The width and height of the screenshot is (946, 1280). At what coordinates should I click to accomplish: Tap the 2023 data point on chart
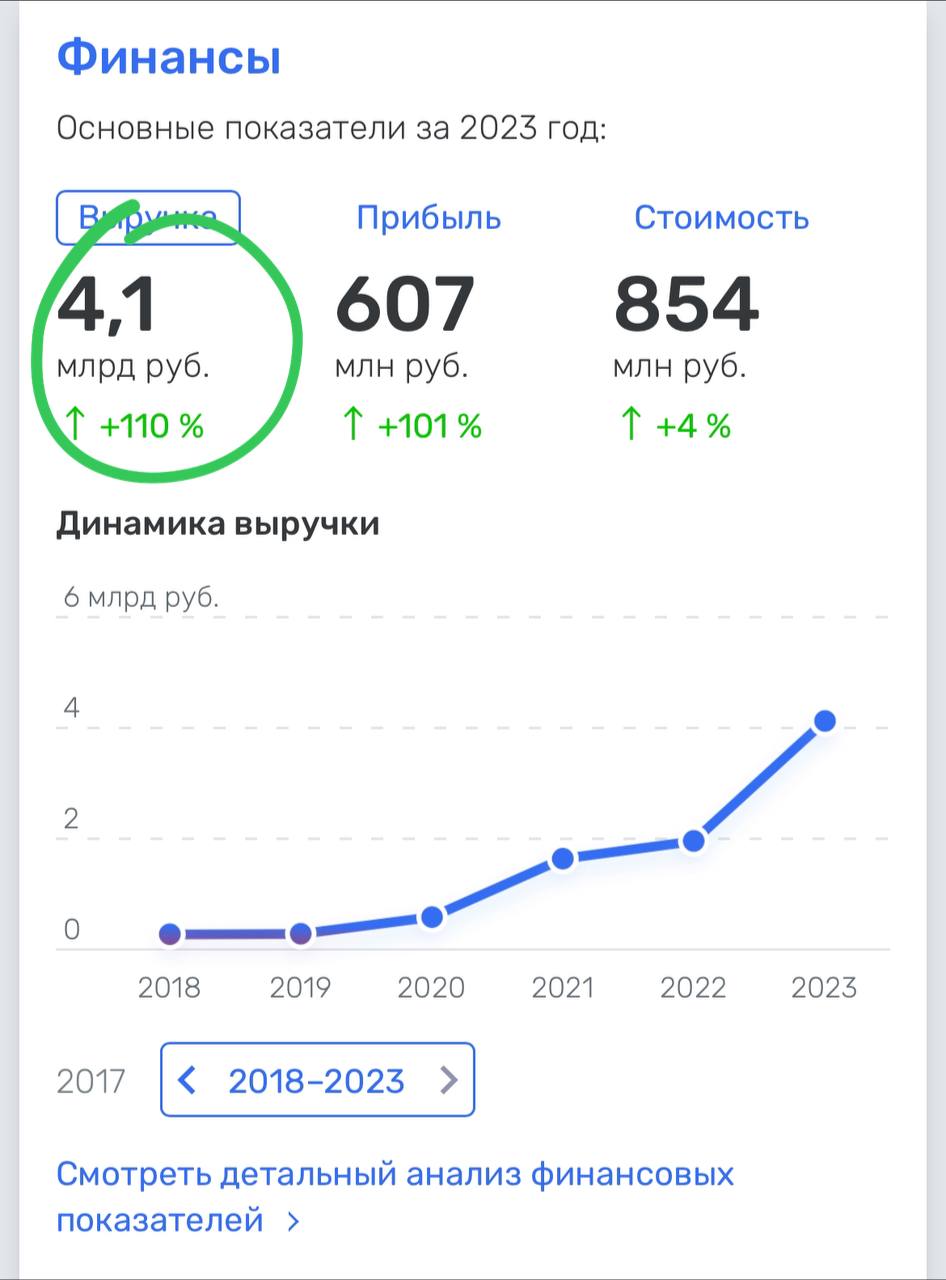825,721
